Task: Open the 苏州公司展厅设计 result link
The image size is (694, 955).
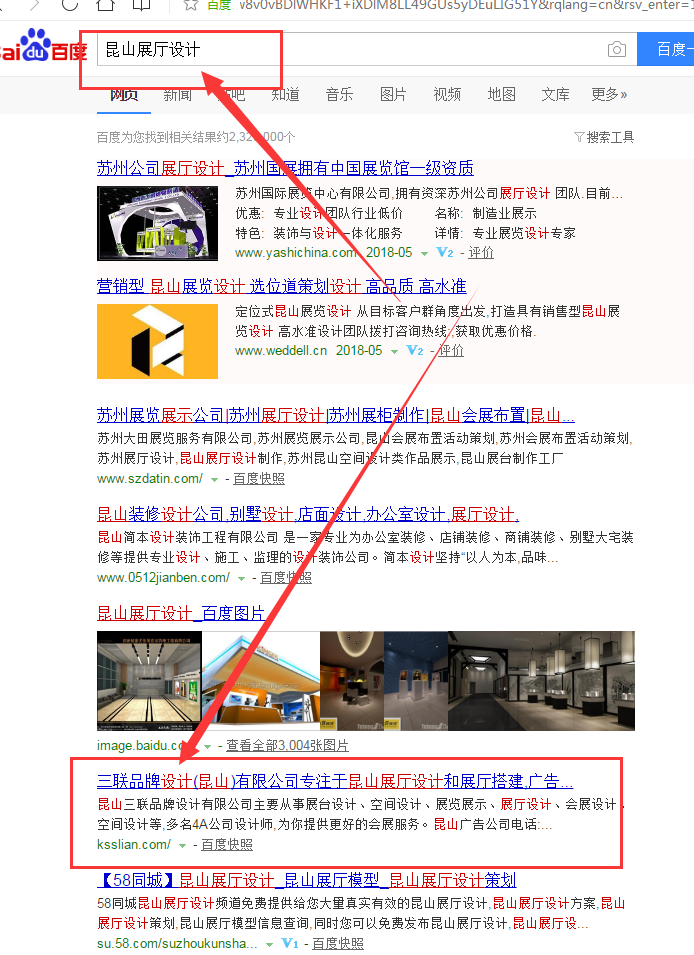Action: pos(285,168)
